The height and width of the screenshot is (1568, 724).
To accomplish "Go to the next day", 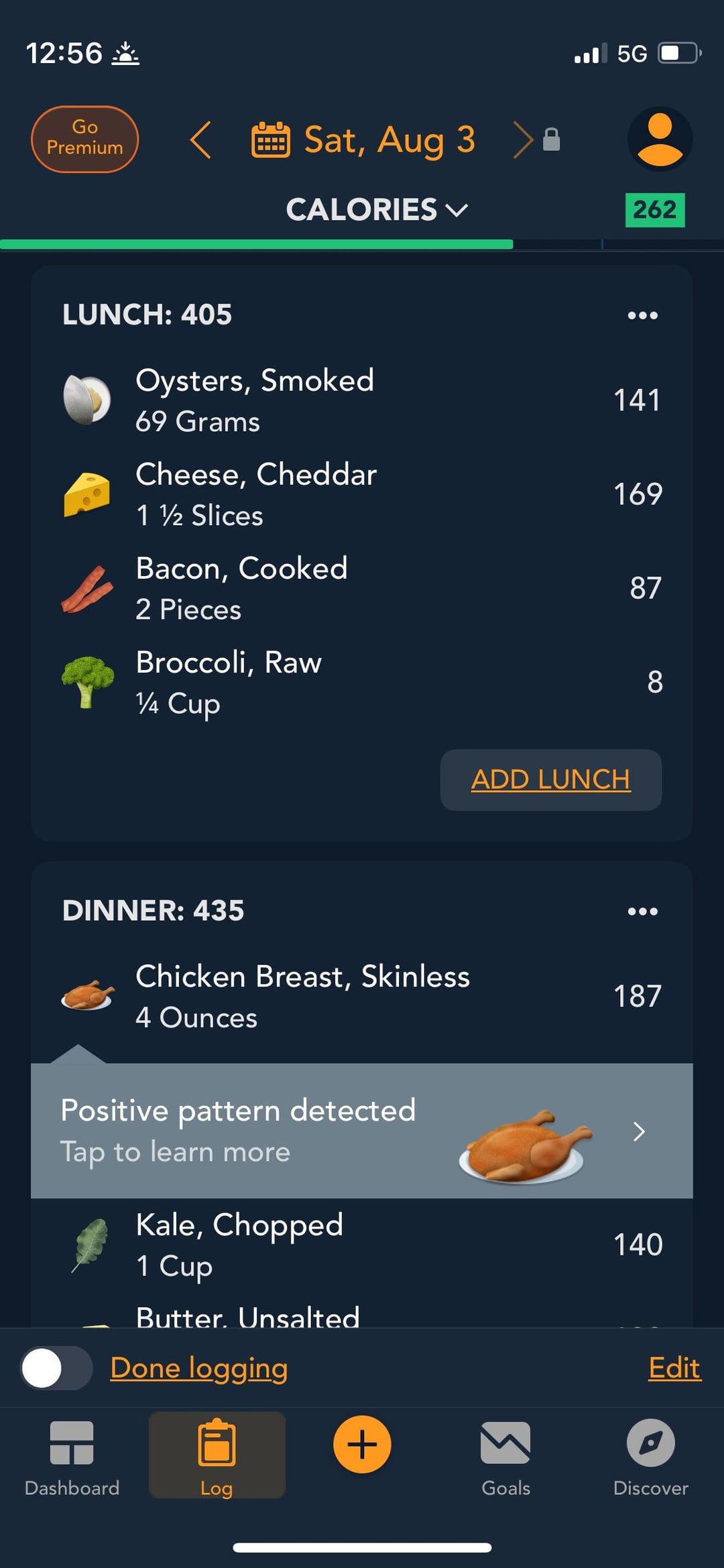I will (x=523, y=139).
